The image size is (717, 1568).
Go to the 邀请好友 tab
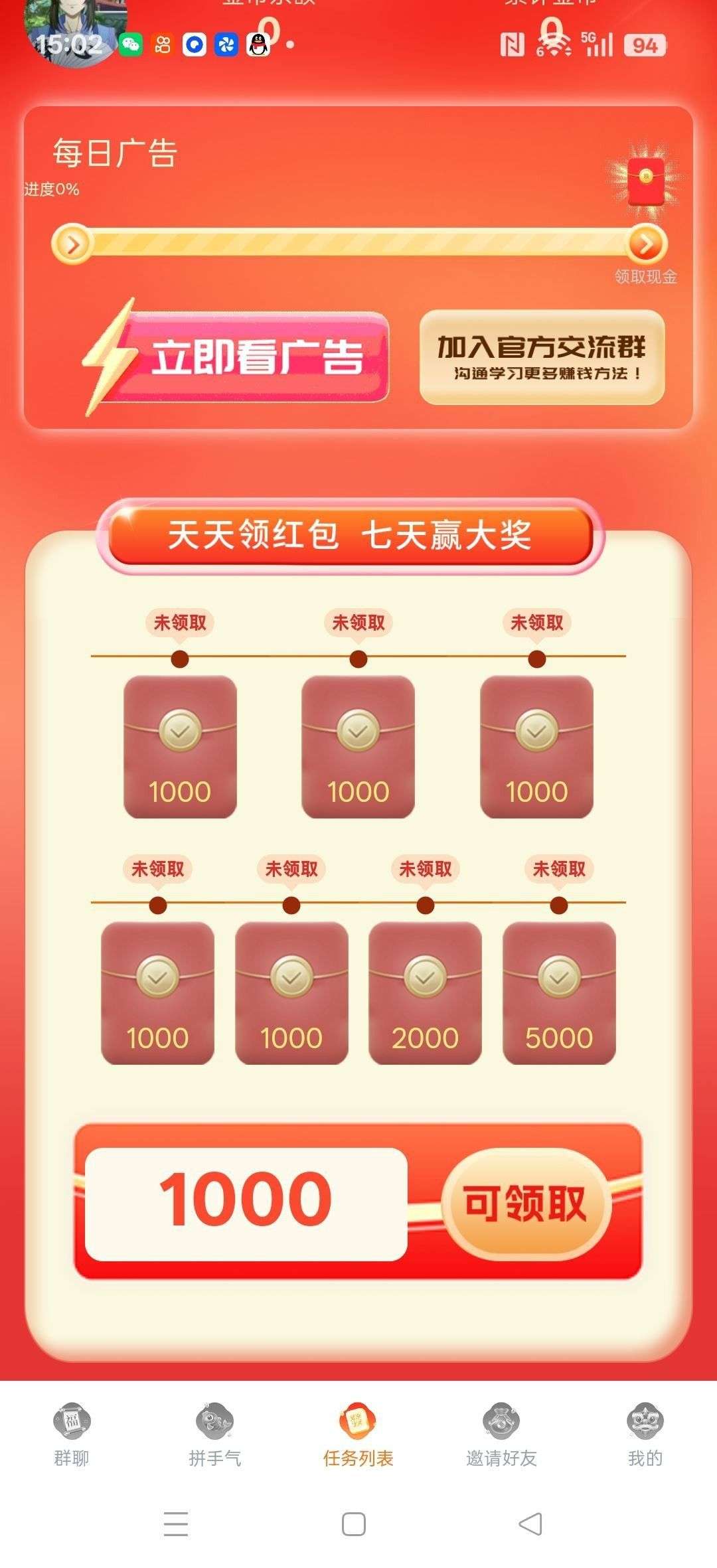(x=502, y=1435)
